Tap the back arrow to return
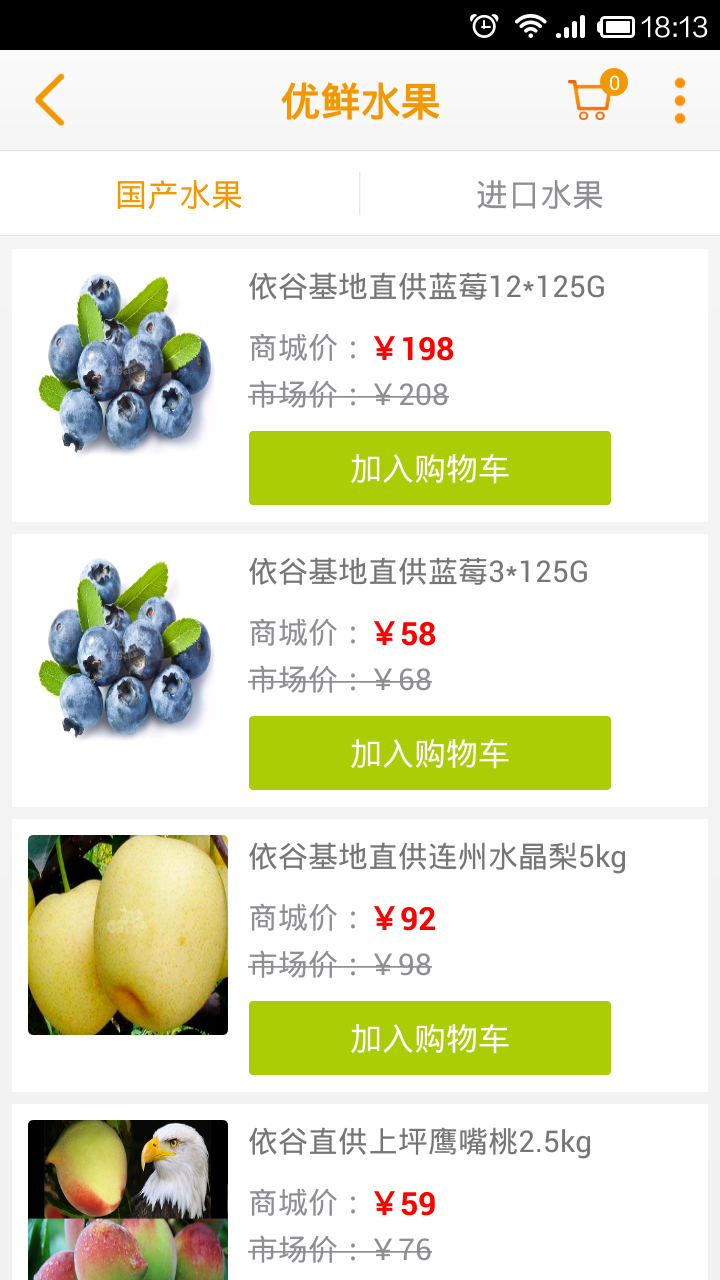720x1280 pixels. tap(50, 101)
